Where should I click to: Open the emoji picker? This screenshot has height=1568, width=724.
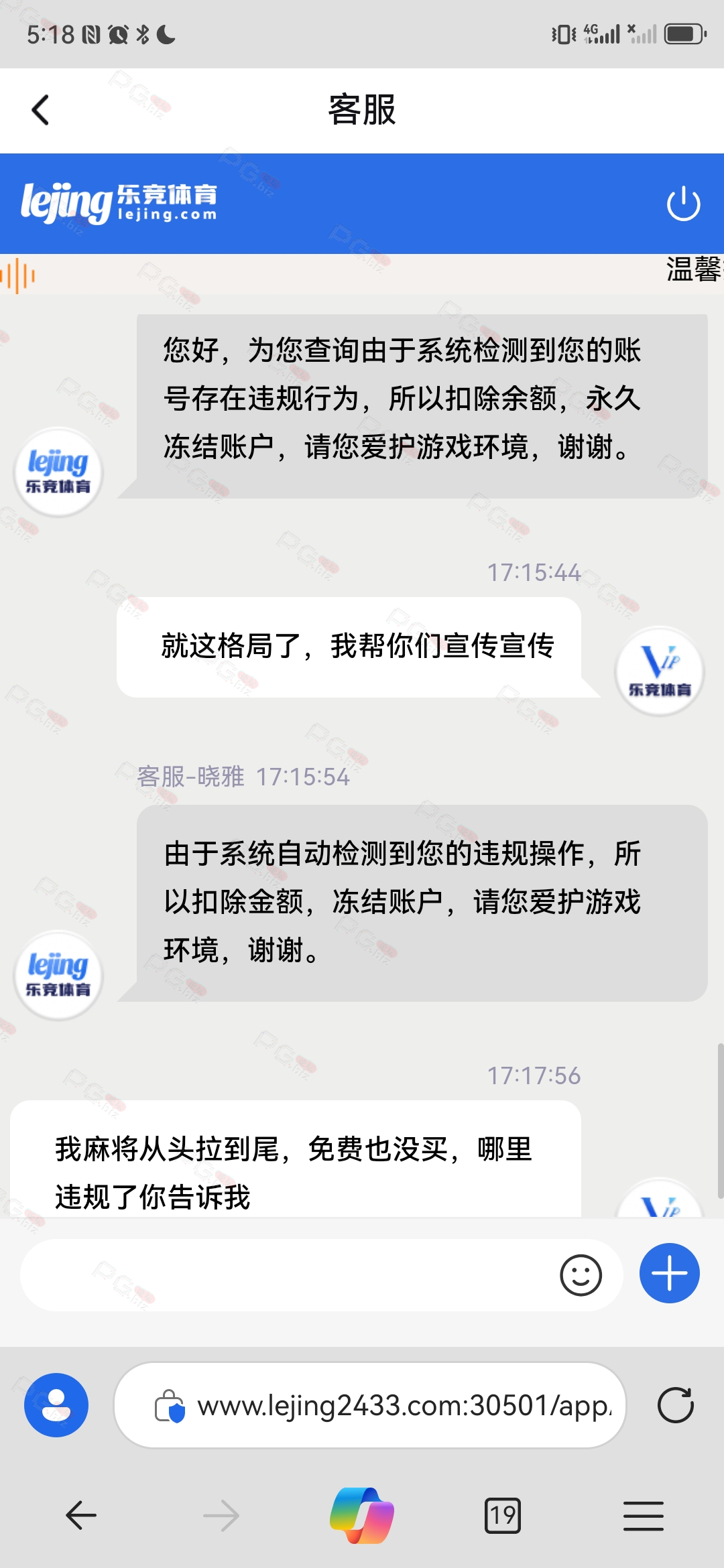click(x=581, y=1275)
